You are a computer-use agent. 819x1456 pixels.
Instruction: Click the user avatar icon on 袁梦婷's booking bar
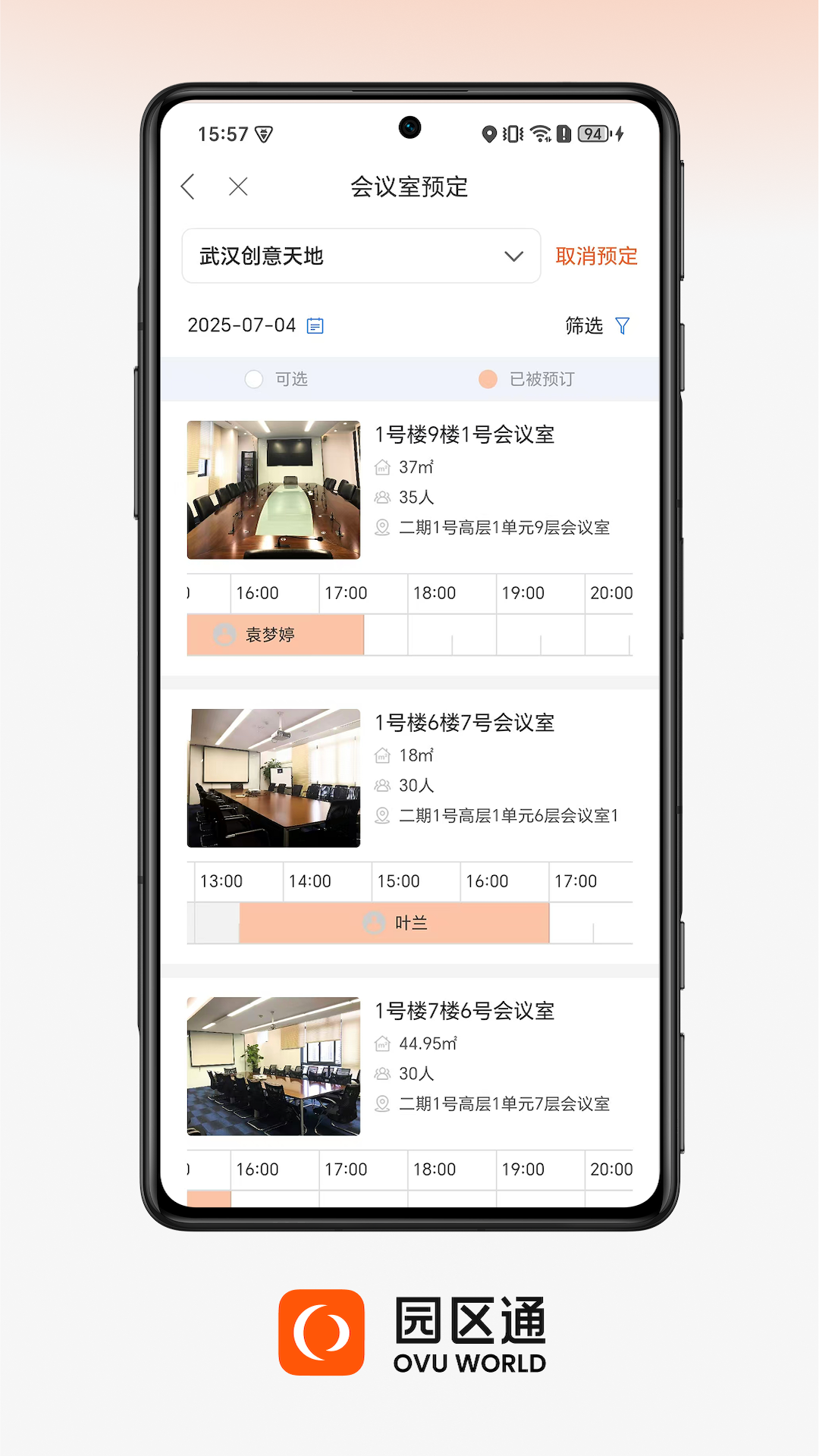click(224, 635)
